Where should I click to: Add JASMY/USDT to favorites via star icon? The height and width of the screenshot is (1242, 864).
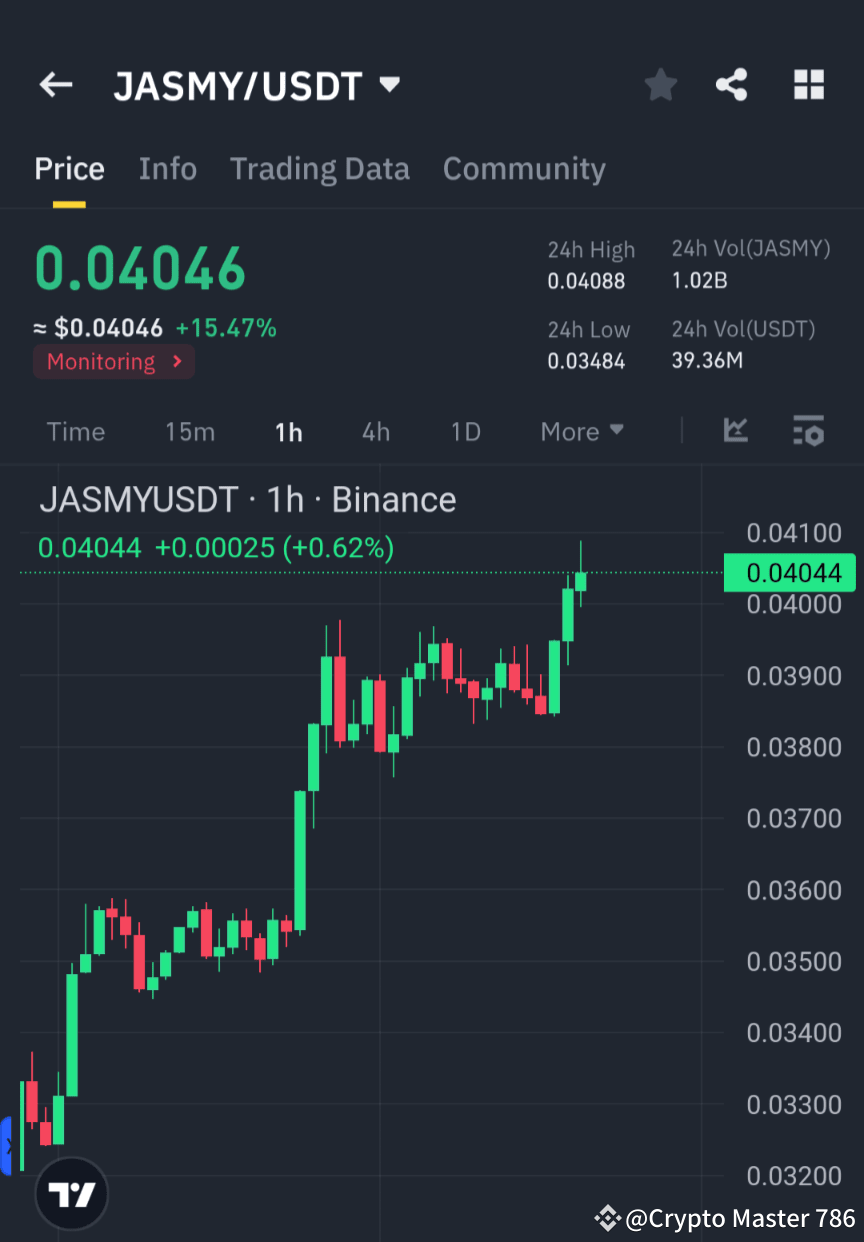[x=660, y=85]
